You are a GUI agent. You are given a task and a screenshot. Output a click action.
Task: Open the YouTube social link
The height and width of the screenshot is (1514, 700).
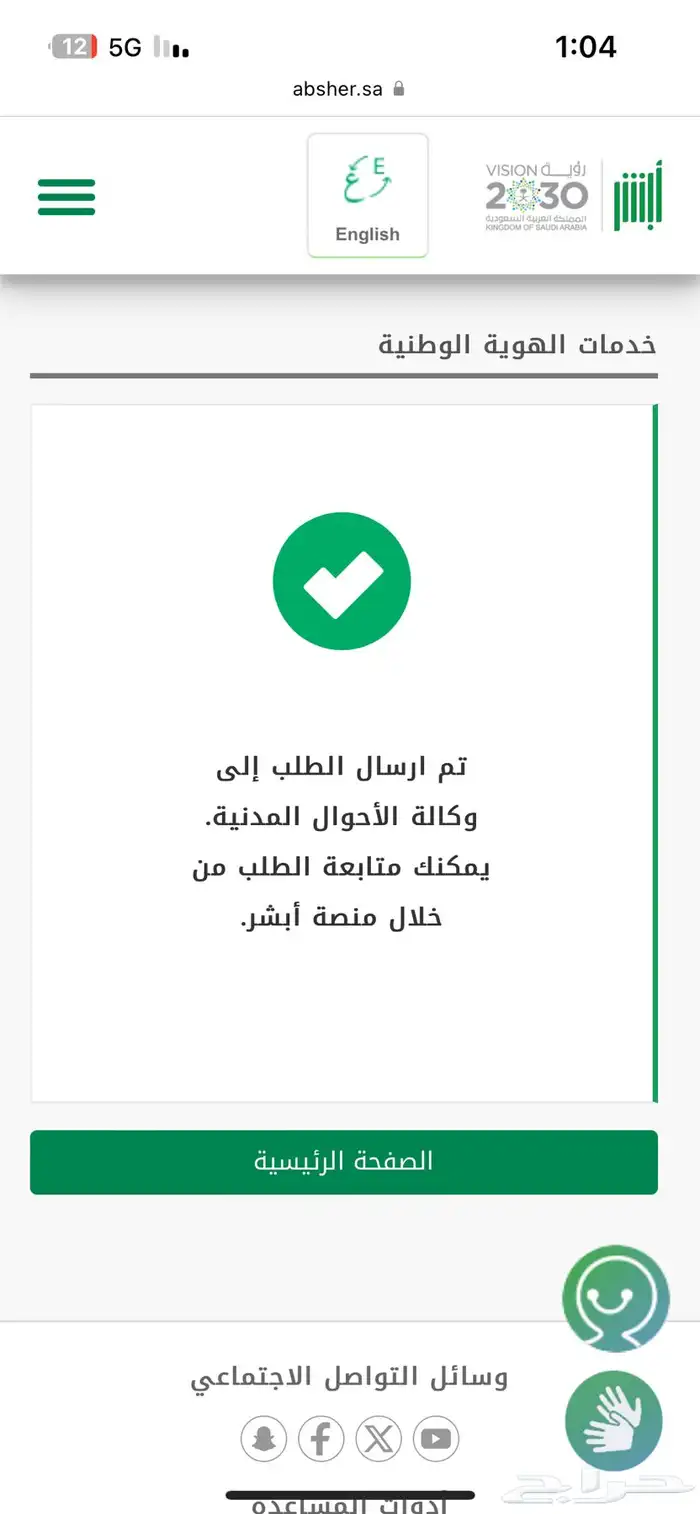(436, 1439)
